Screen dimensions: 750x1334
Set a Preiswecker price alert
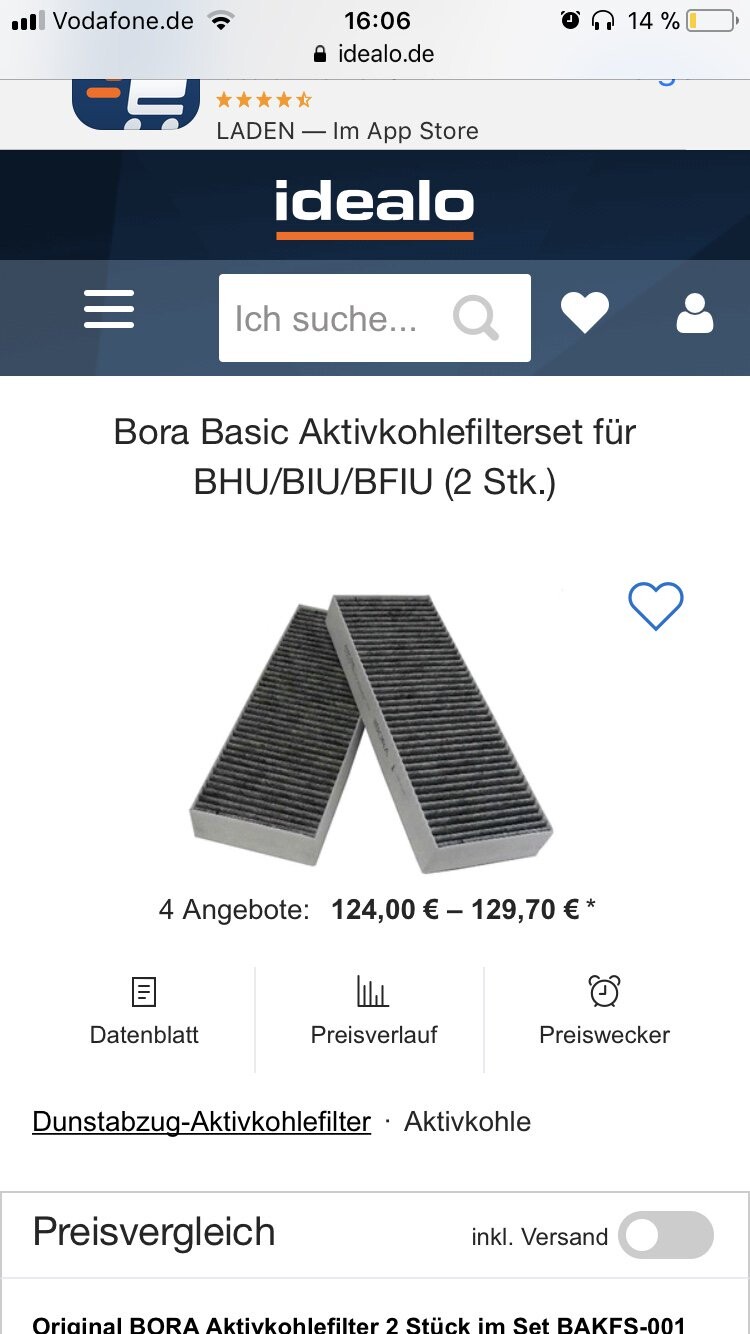604,1012
